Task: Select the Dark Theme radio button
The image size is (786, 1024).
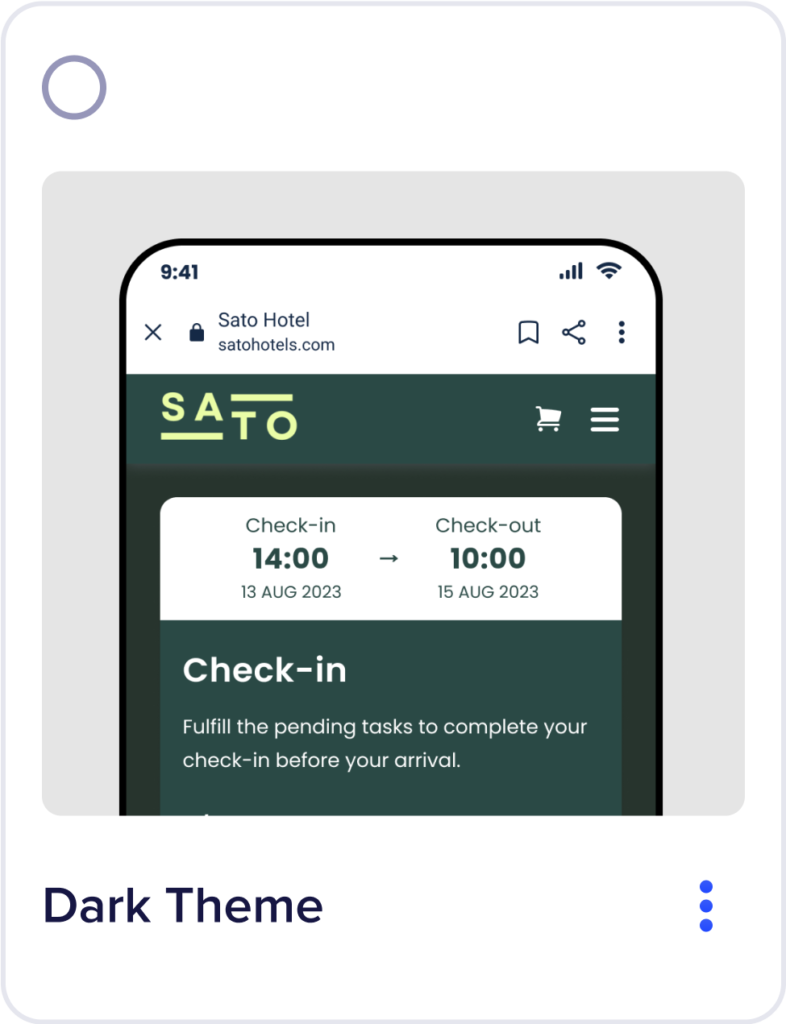Action: [74, 88]
